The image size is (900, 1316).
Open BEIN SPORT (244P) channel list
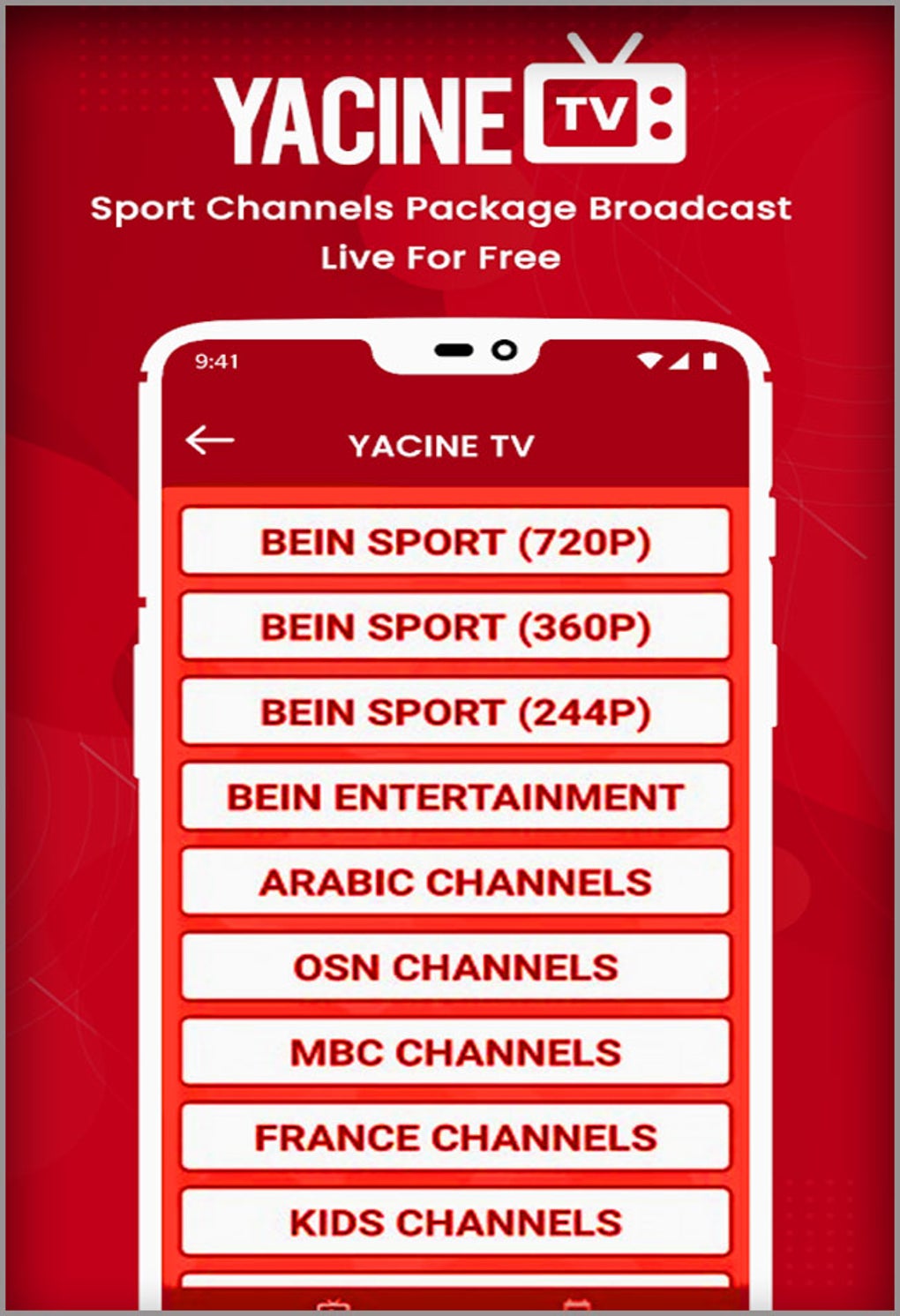[x=455, y=711]
